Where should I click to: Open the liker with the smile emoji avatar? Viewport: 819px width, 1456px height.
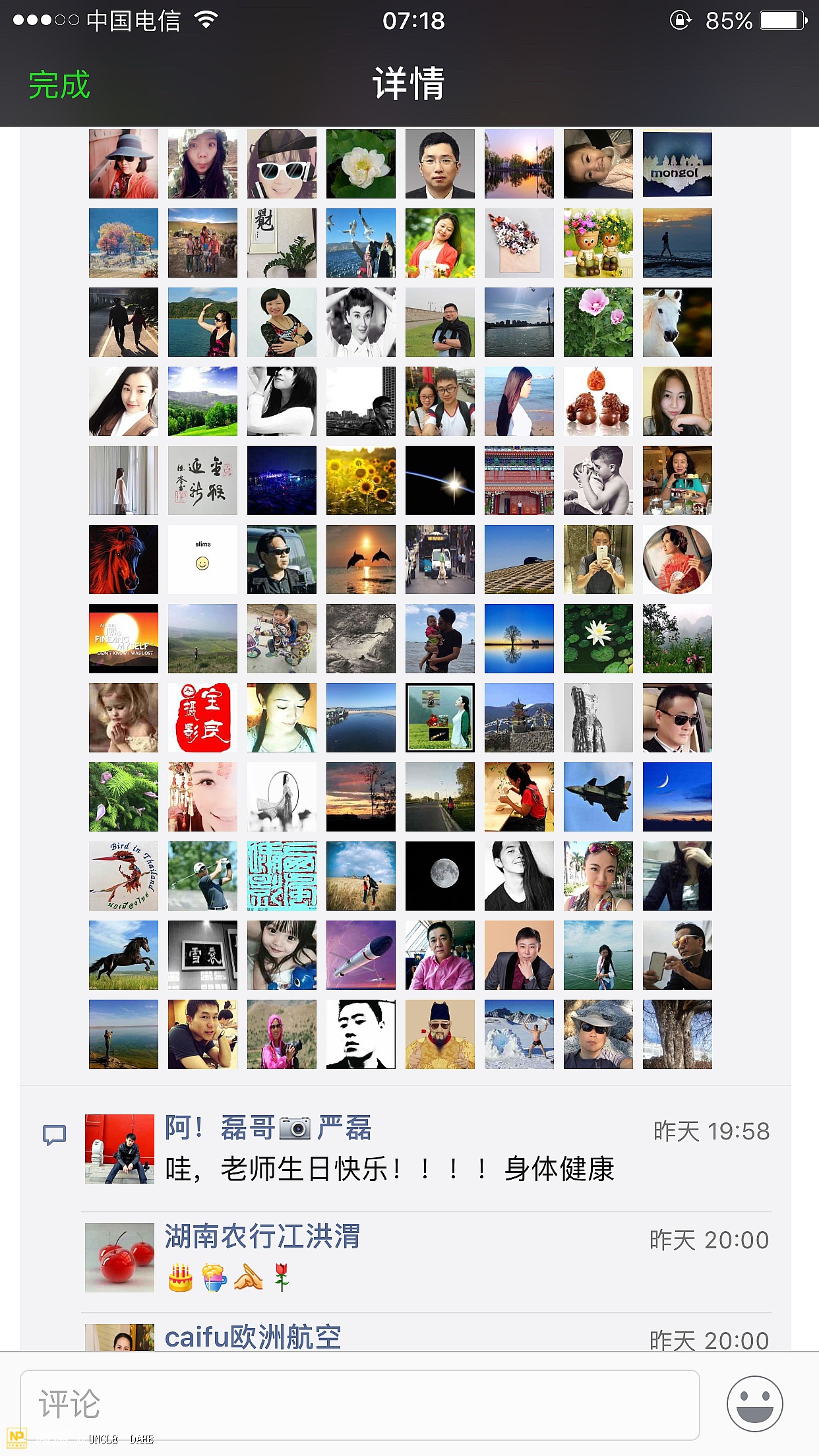(x=202, y=559)
